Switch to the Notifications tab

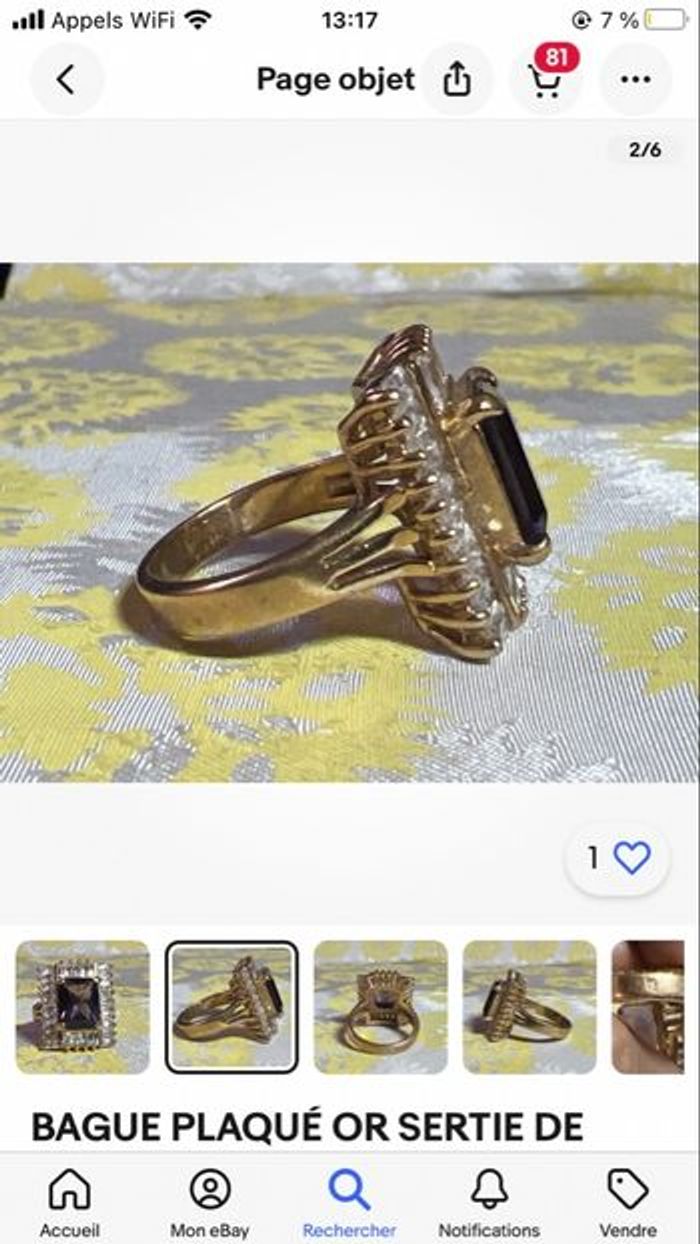tap(489, 1202)
